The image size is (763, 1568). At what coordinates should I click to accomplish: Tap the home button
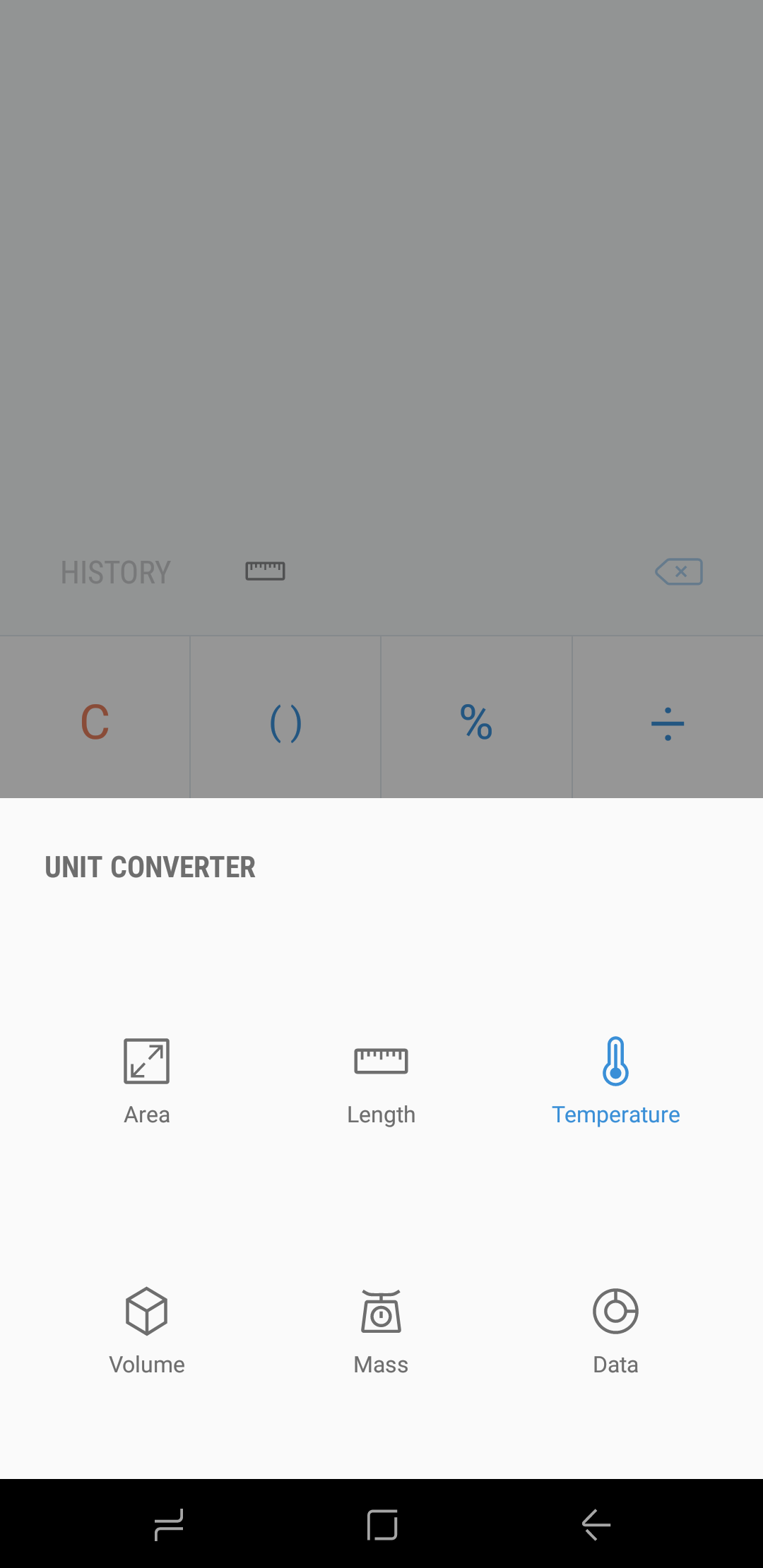coord(381,1524)
